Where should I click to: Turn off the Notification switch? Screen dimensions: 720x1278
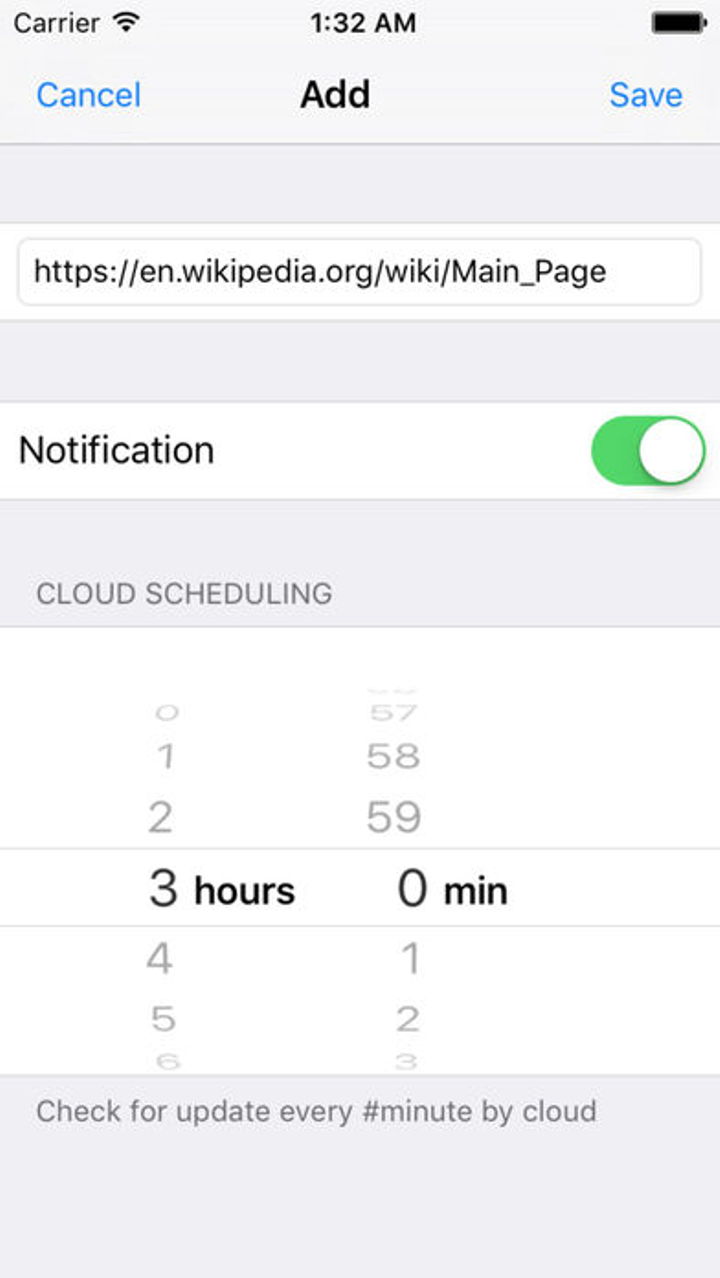(x=648, y=451)
